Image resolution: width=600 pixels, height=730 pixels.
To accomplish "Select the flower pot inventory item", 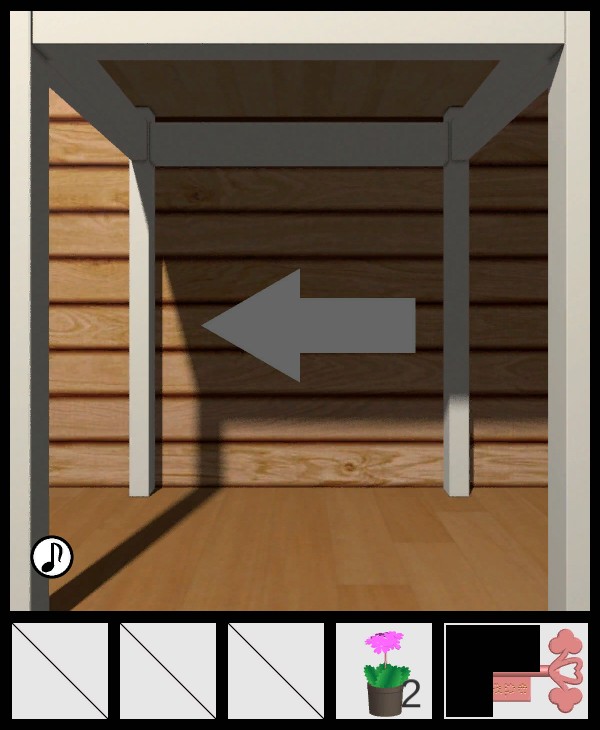I will pos(384,671).
